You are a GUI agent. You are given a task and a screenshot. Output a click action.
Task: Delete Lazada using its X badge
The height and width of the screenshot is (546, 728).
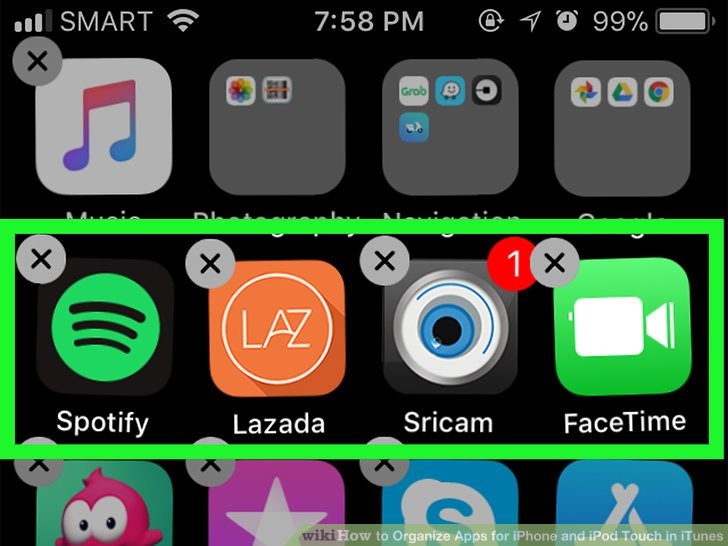point(210,264)
